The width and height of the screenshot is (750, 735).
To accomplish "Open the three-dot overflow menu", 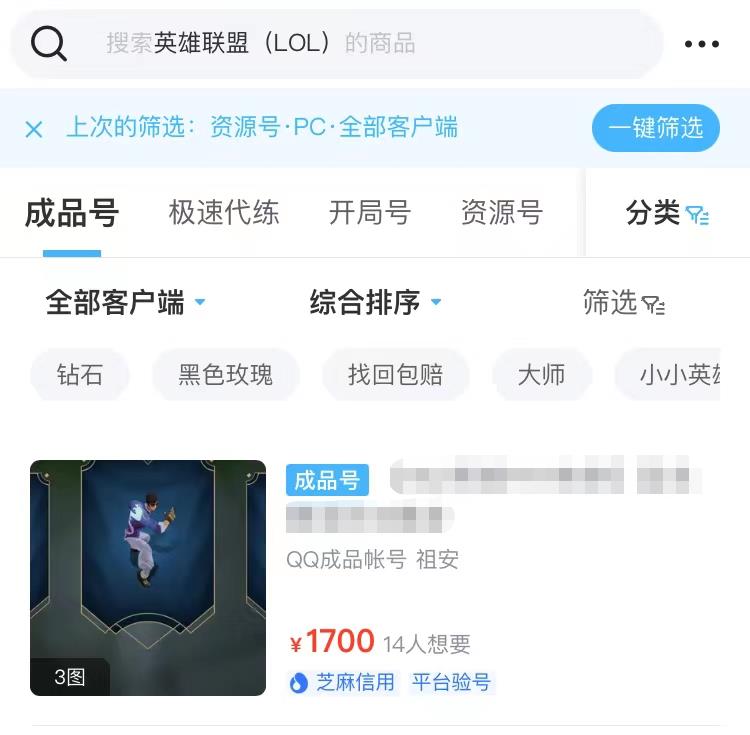I will click(x=702, y=44).
